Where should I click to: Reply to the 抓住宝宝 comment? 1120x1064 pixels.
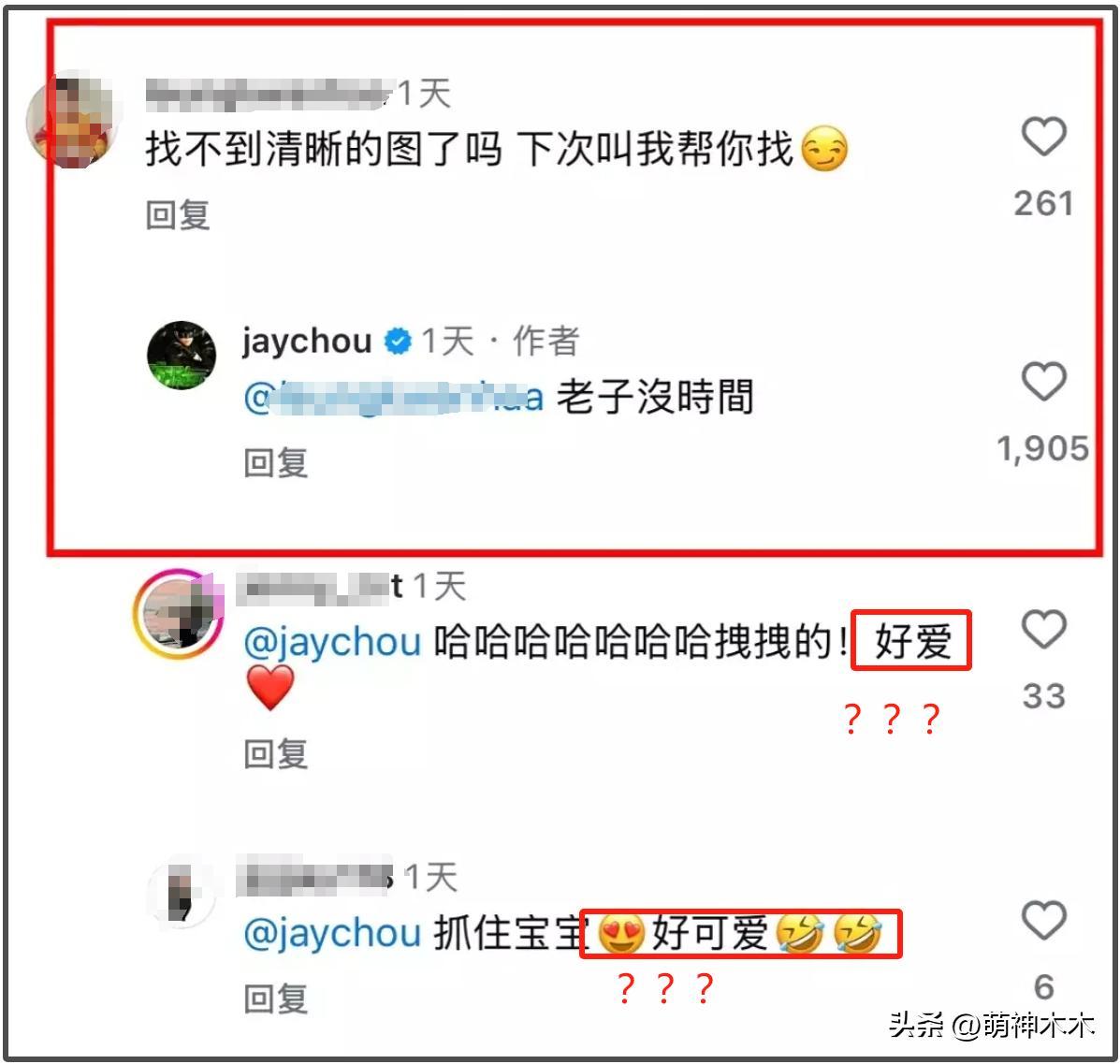pyautogui.click(x=275, y=998)
